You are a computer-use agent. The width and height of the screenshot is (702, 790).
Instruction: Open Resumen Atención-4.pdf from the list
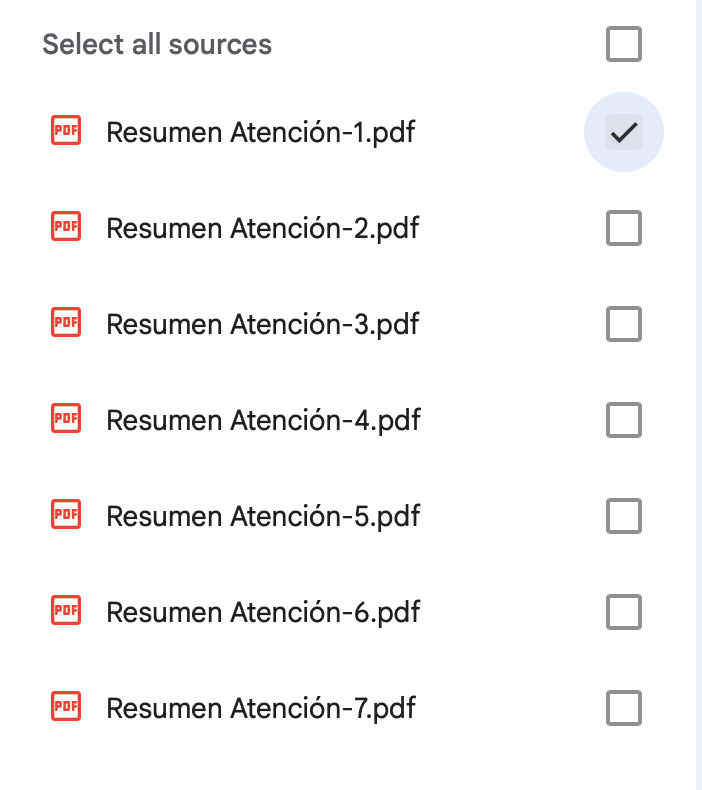[263, 421]
